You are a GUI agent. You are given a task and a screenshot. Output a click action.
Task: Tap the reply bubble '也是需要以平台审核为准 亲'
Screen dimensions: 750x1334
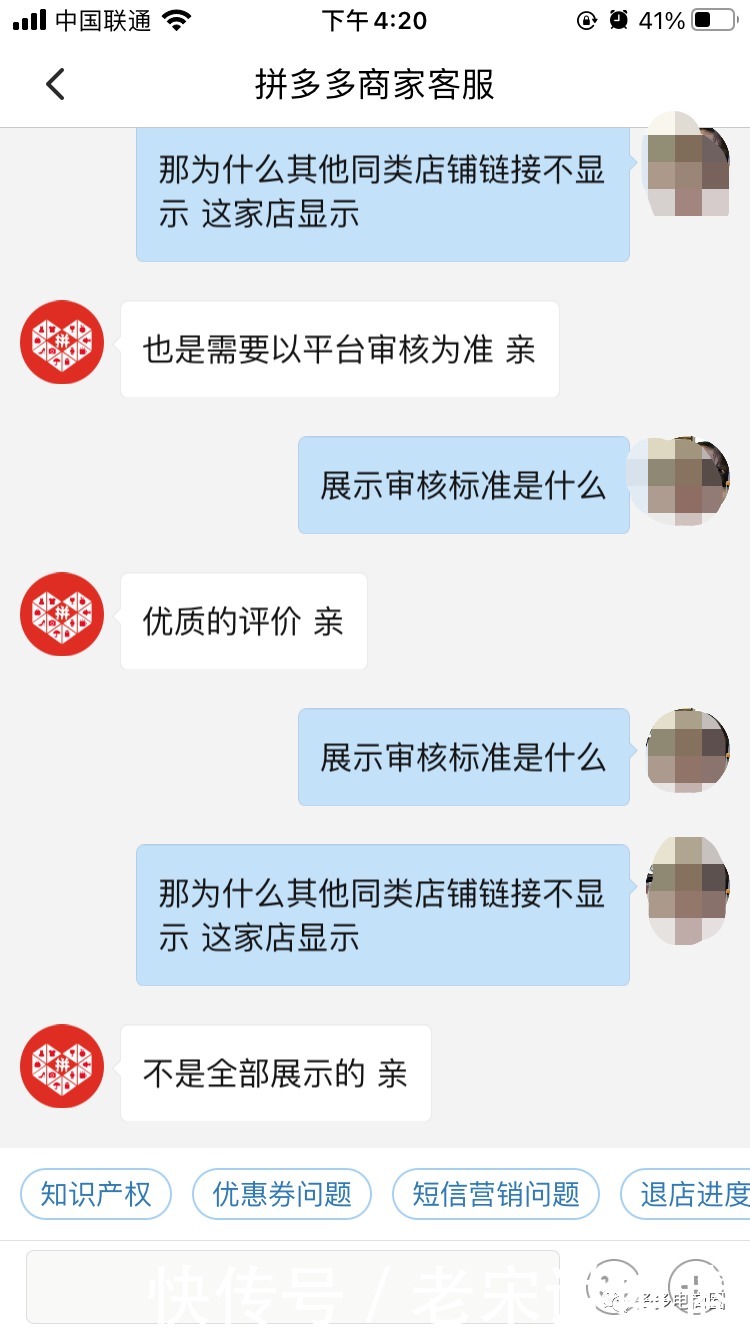click(338, 349)
